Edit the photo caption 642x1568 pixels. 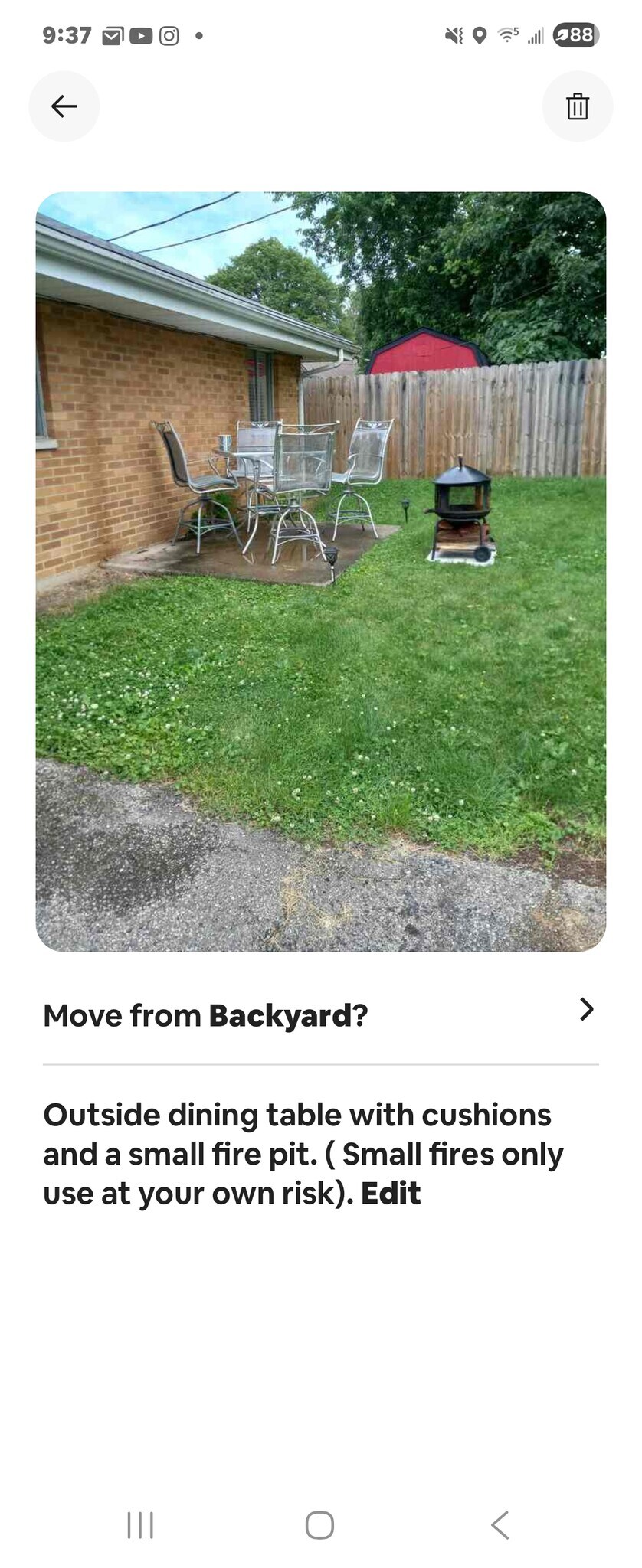point(391,1194)
